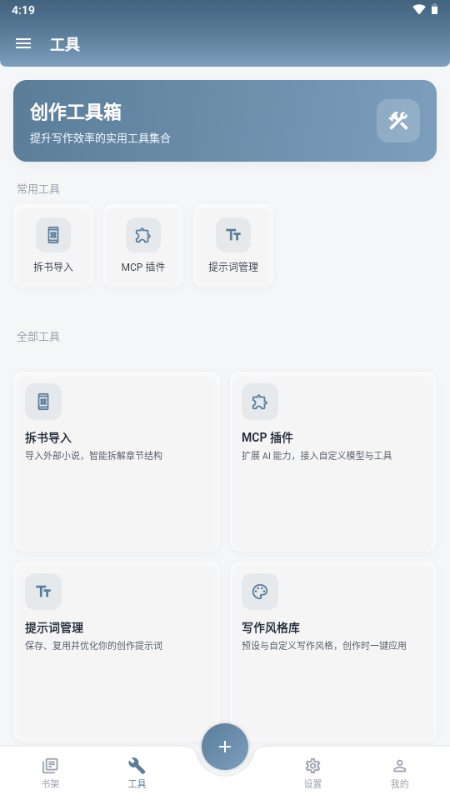The height and width of the screenshot is (800, 450).
Task: Open 拆书导入 shortcut under 常用工具
Action: pos(53,246)
